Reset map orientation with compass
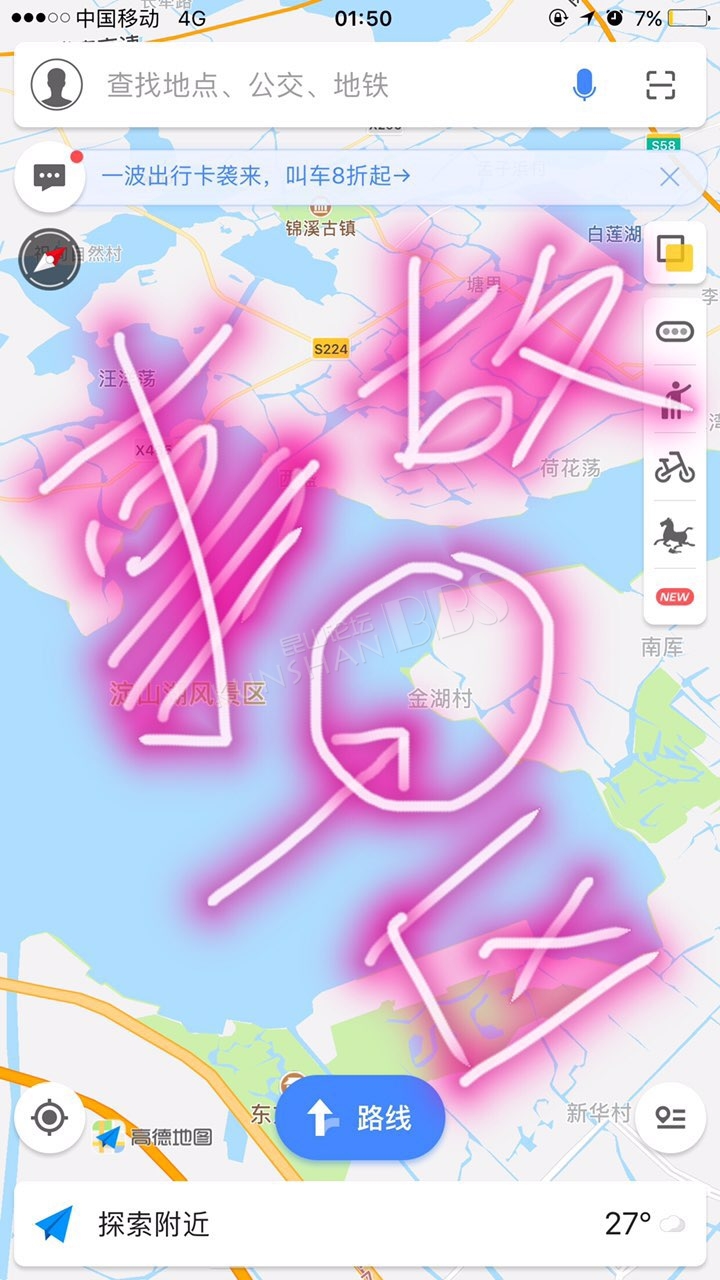The height and width of the screenshot is (1280, 720). click(x=50, y=259)
